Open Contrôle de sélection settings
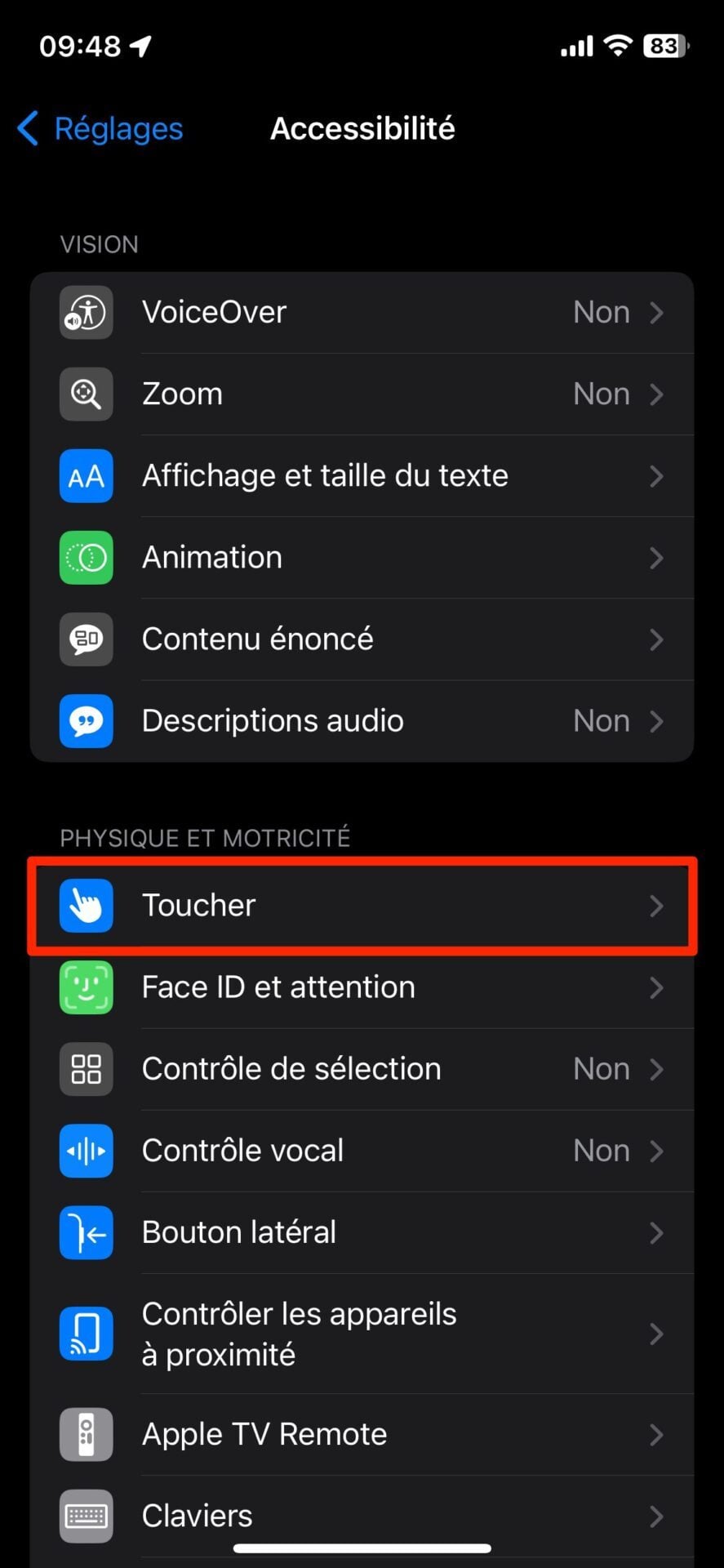Screen dimensions: 724x1568 click(x=362, y=1069)
